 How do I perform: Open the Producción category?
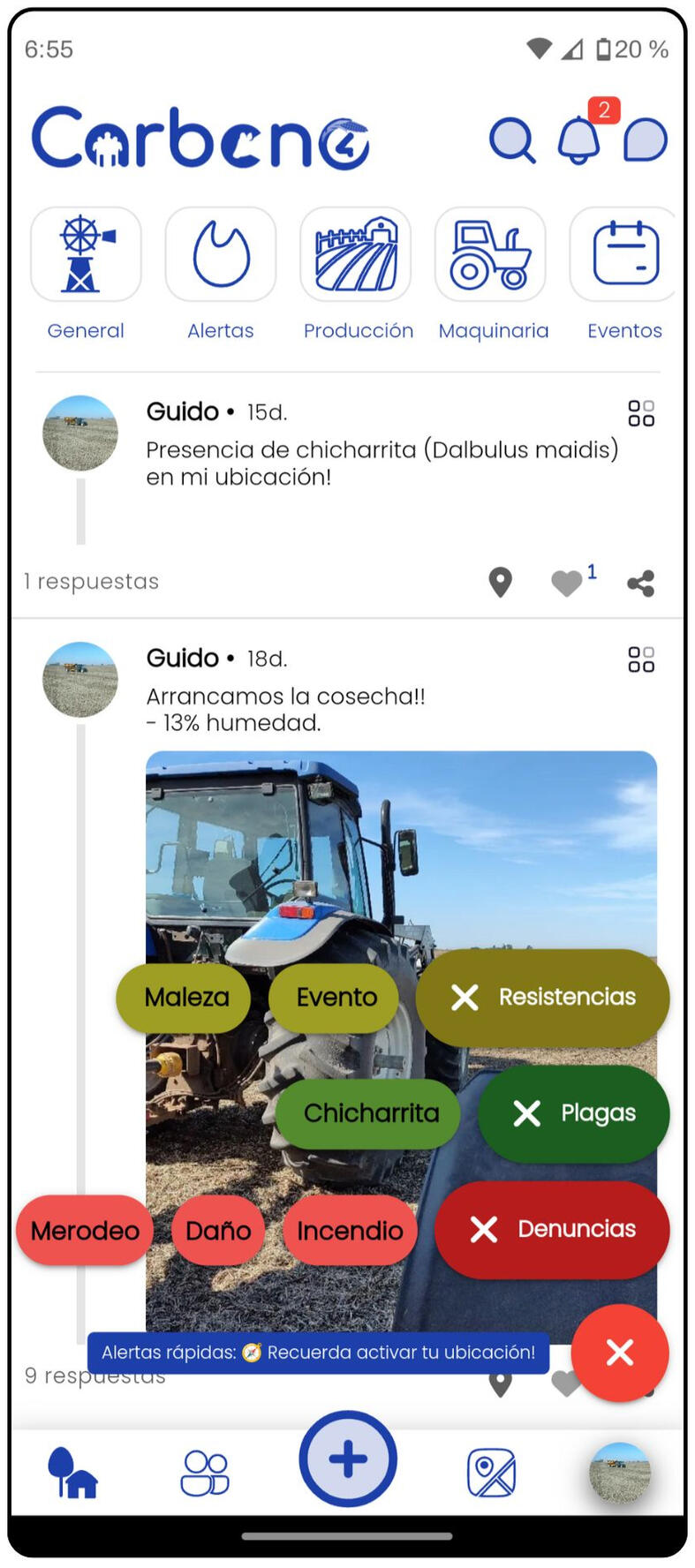tap(356, 255)
